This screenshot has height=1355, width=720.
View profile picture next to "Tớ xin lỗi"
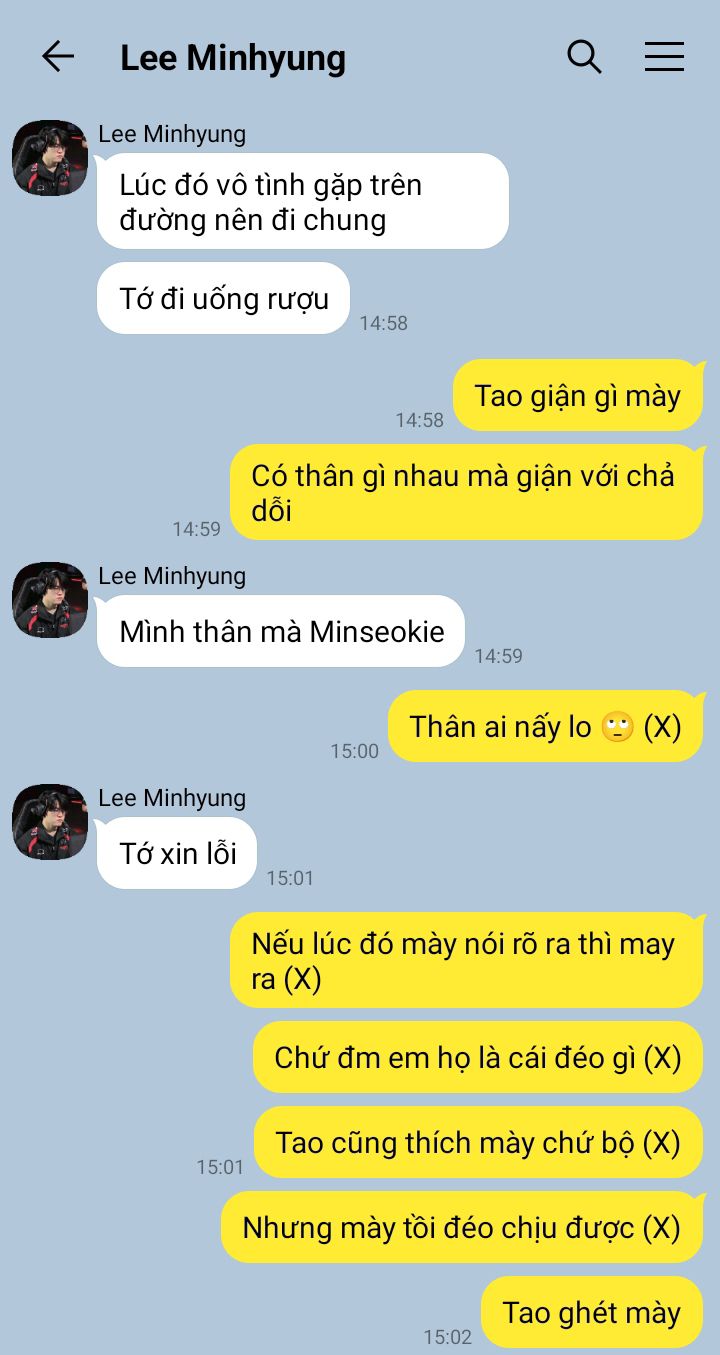point(50,822)
